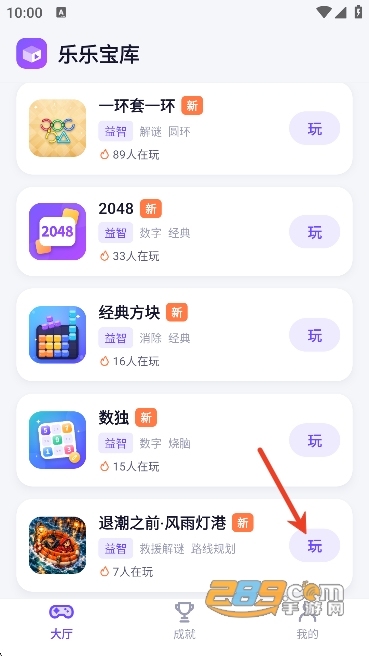
Task: Go to the 我的 tab
Action: click(x=308, y=622)
